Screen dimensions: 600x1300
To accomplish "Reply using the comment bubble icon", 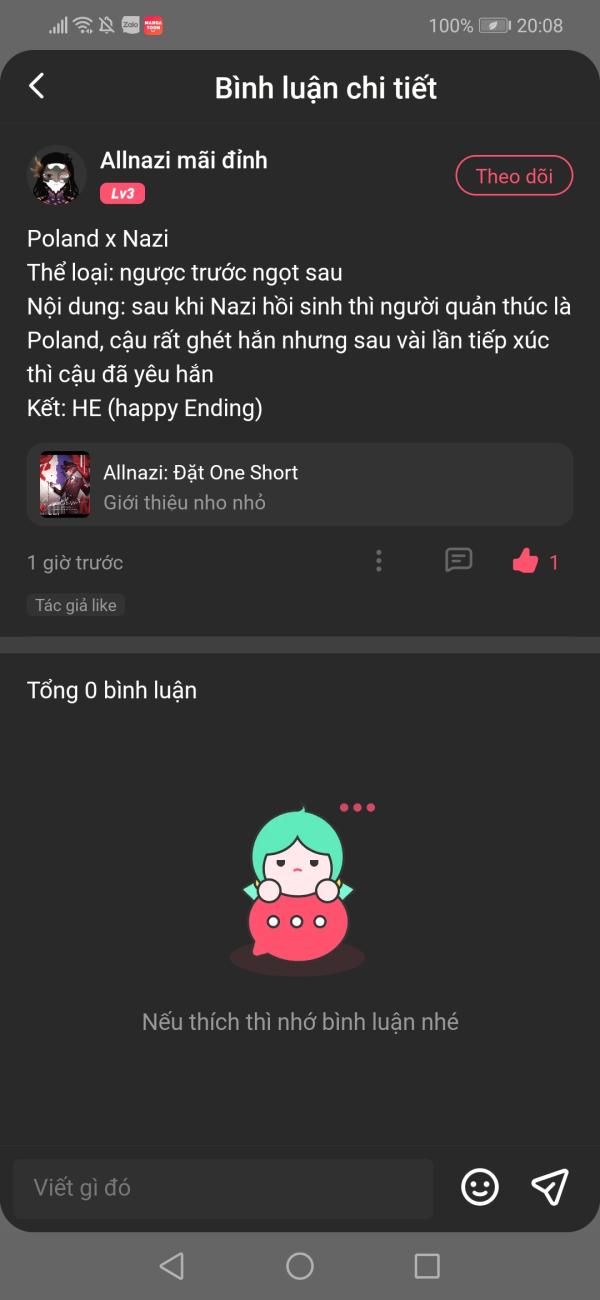I will (x=458, y=561).
